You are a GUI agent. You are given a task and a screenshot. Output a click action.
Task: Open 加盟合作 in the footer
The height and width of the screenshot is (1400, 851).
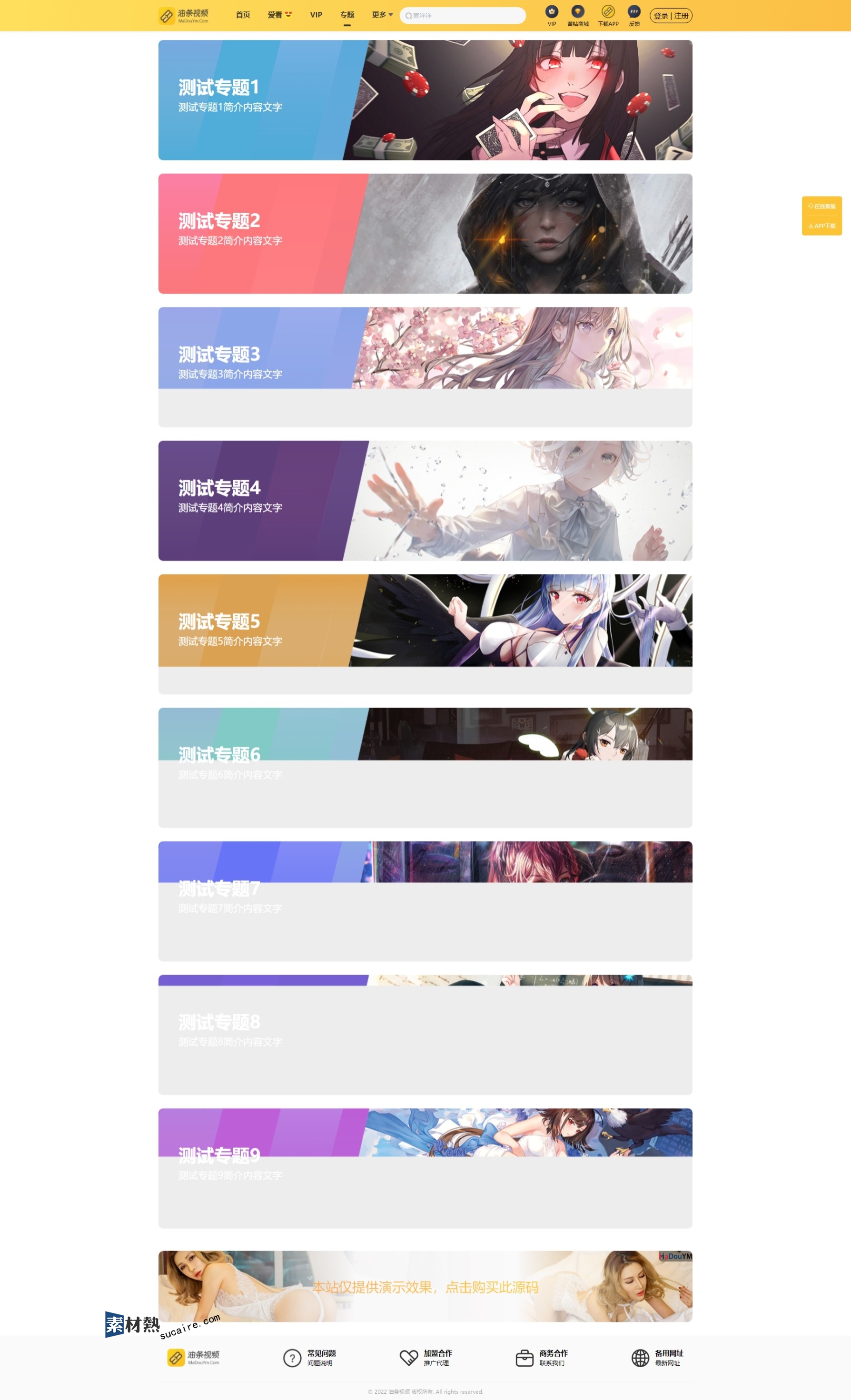(426, 1357)
